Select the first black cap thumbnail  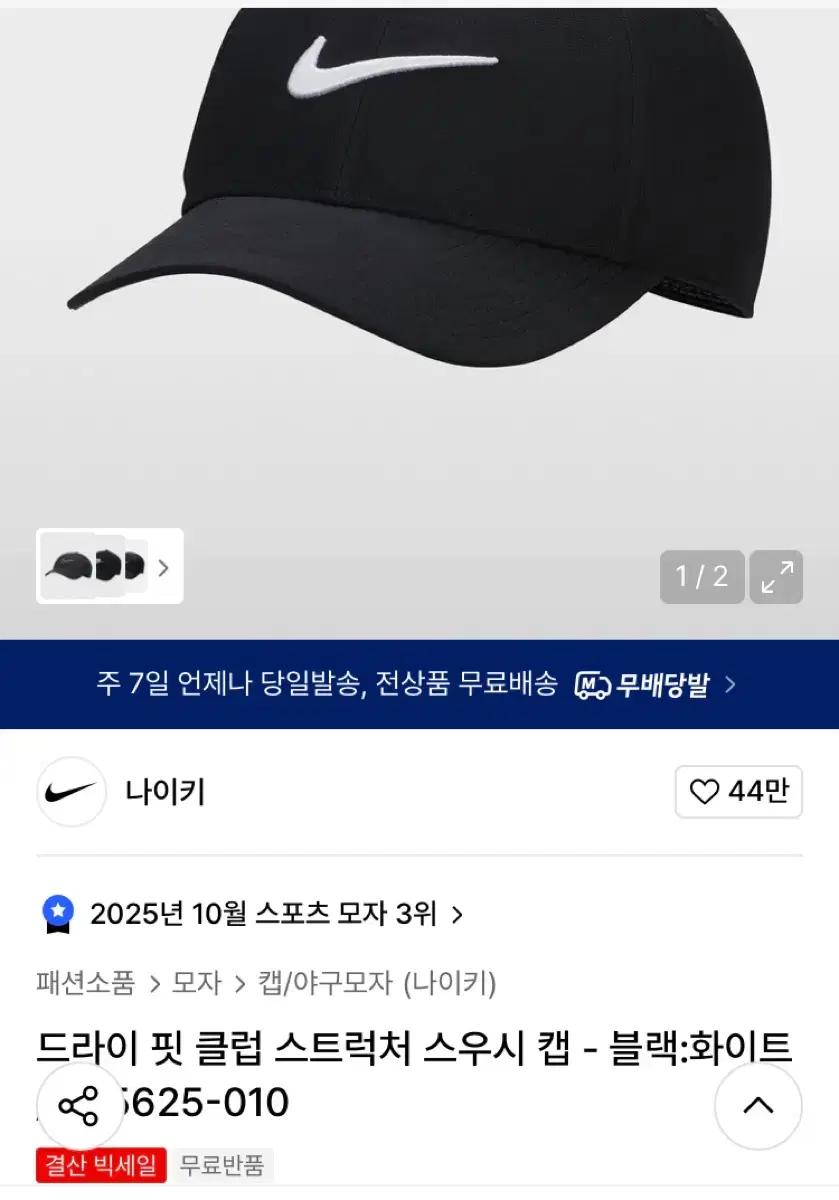click(65, 568)
